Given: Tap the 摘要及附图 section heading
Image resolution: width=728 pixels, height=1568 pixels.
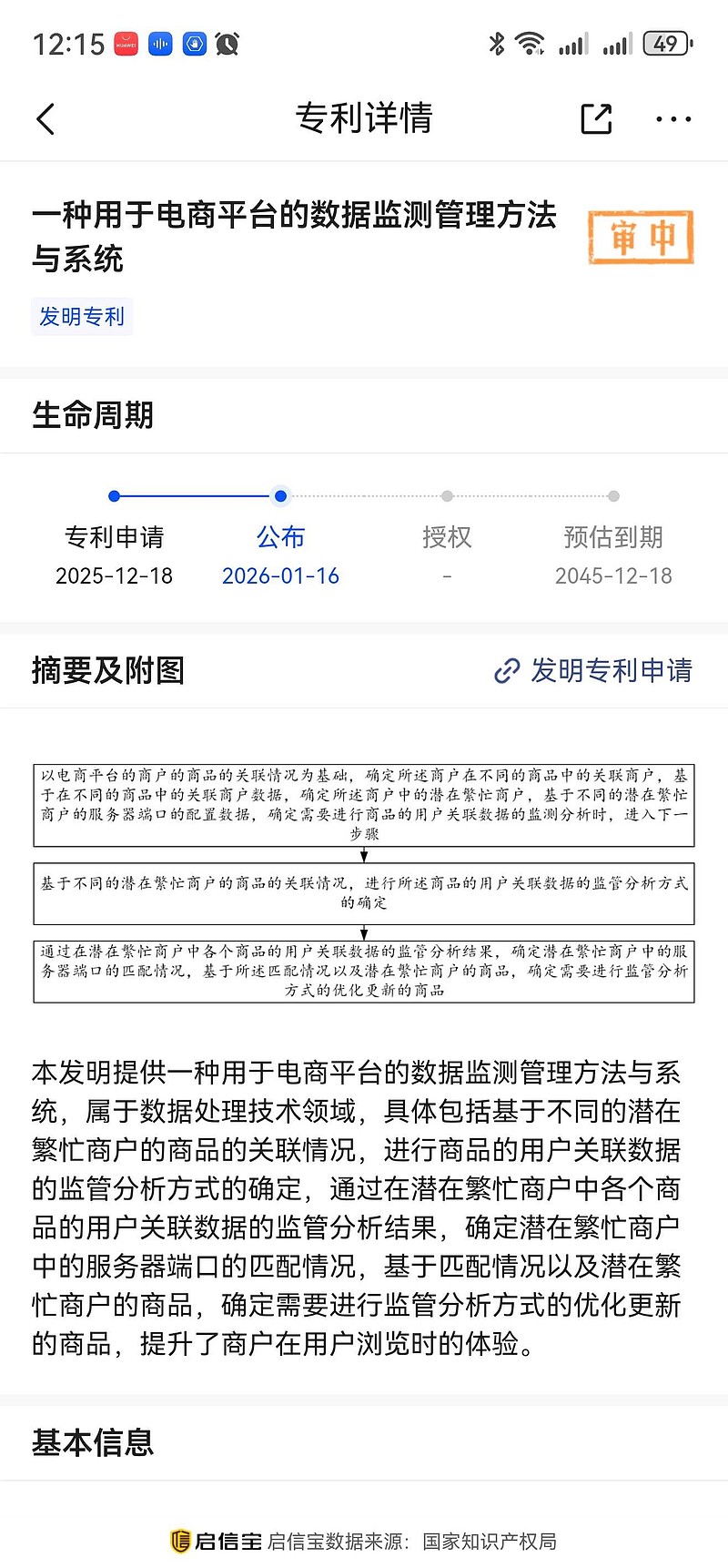Looking at the screenshot, I should click(108, 670).
